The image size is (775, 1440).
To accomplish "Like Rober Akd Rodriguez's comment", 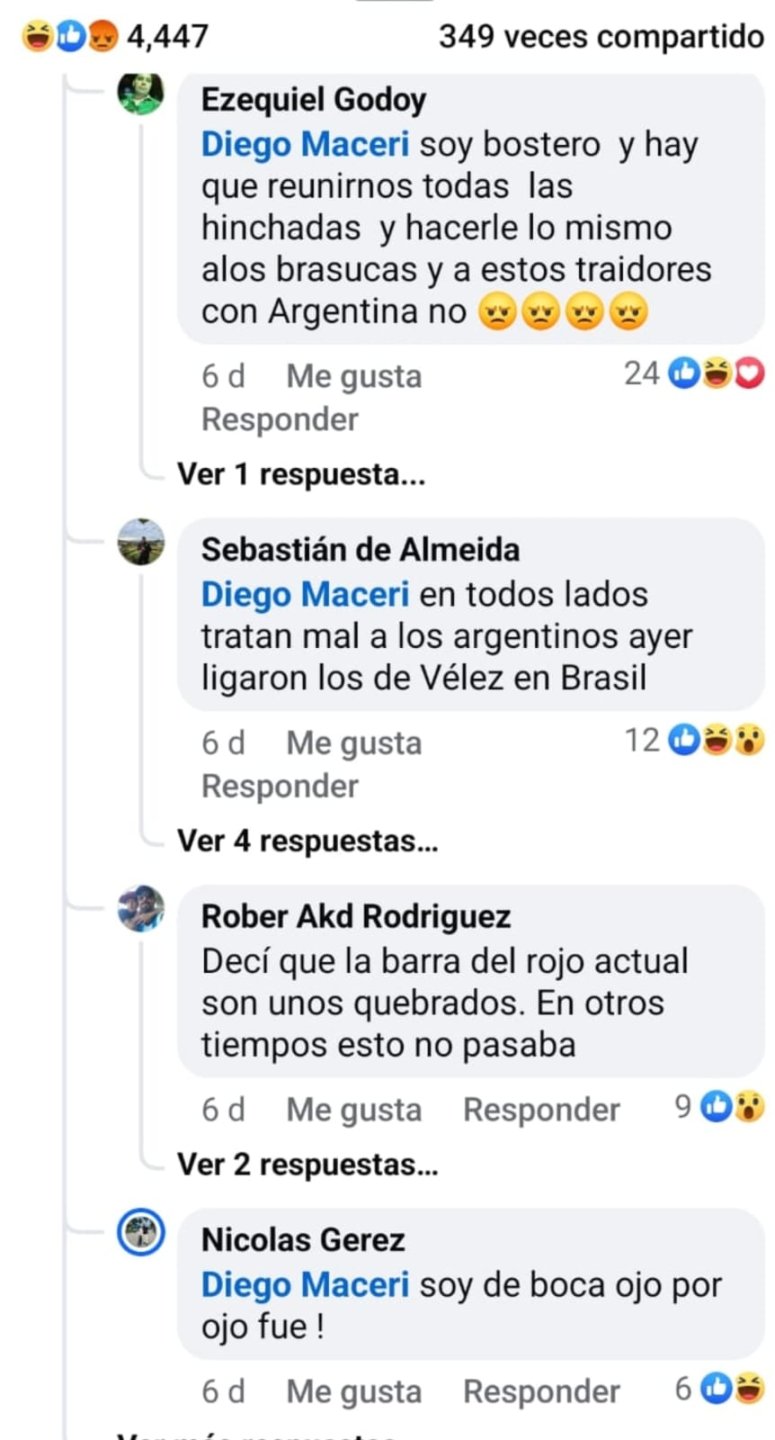I will 353,1110.
